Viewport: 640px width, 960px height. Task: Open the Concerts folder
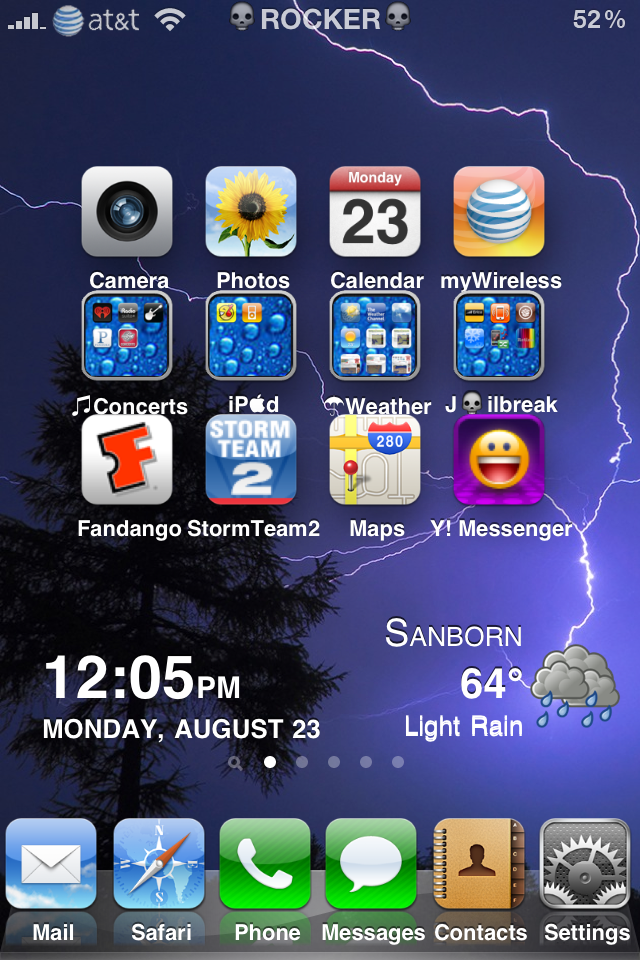click(x=127, y=336)
